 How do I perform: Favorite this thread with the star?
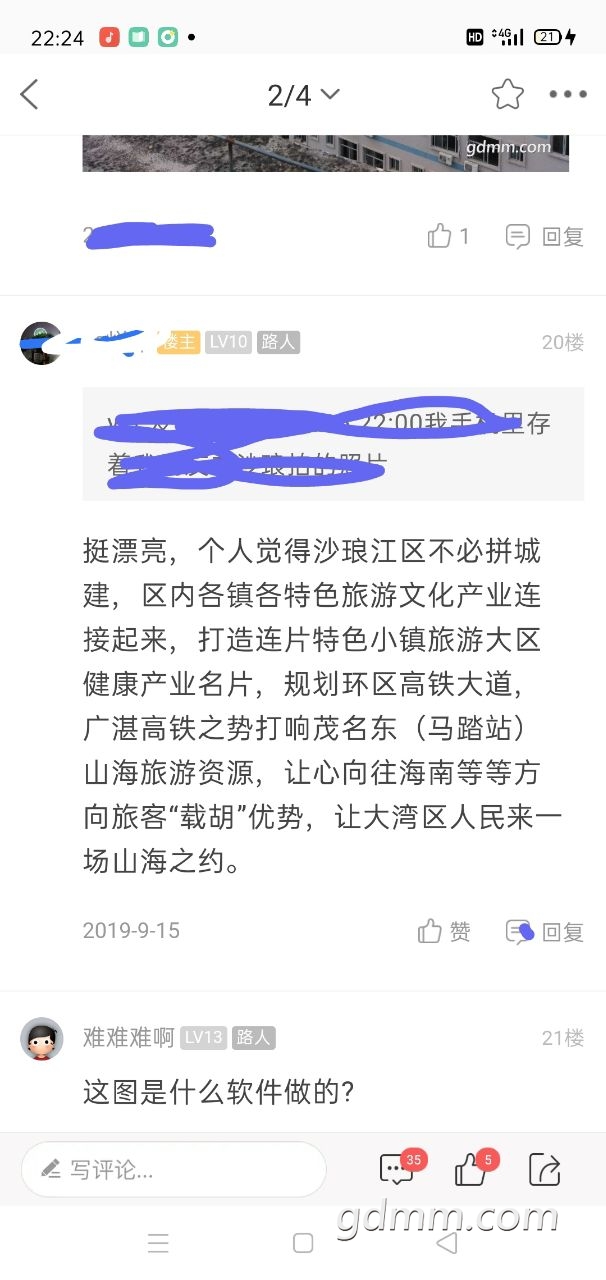508,95
